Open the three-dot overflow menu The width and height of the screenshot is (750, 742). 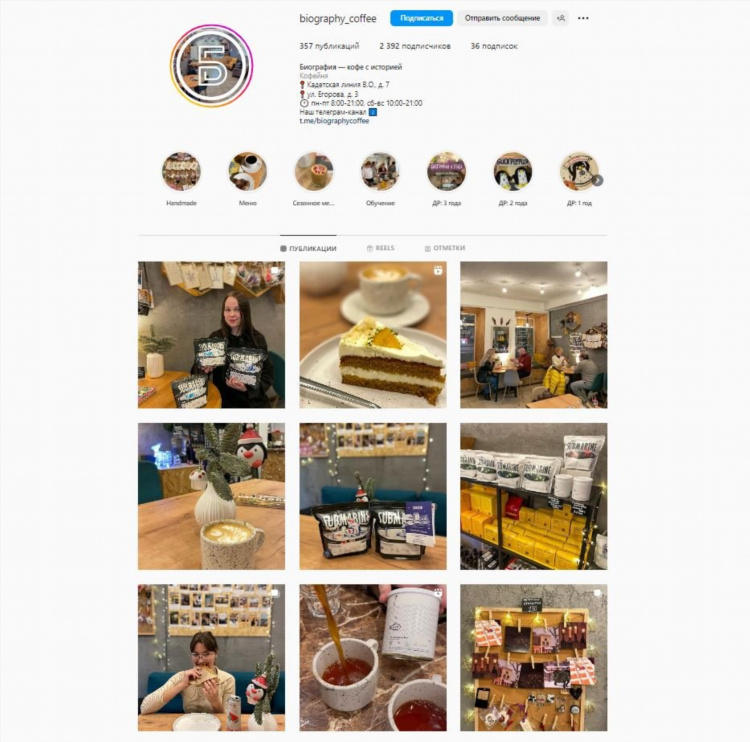(583, 18)
